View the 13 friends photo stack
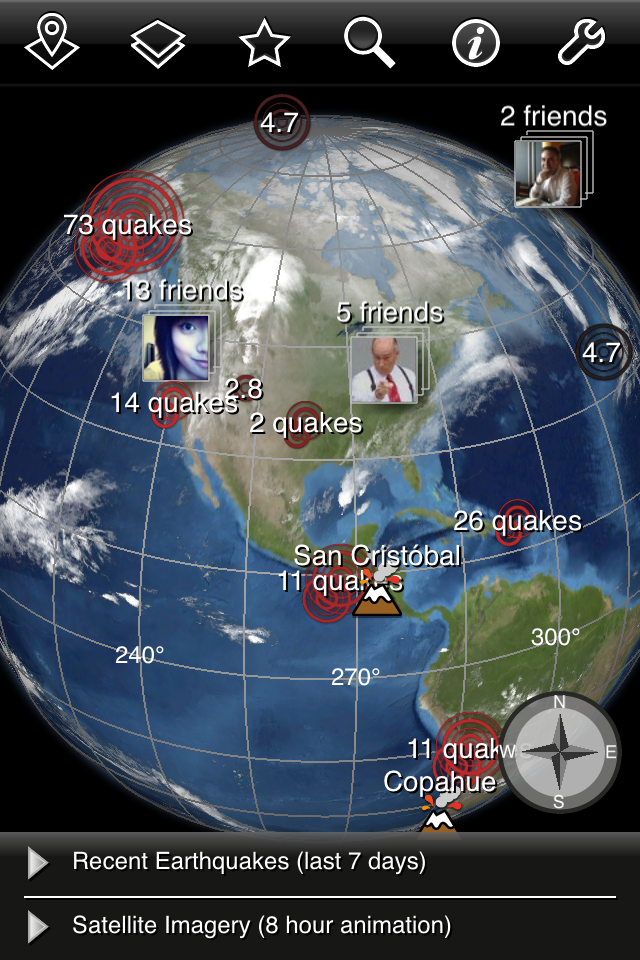 coord(177,347)
